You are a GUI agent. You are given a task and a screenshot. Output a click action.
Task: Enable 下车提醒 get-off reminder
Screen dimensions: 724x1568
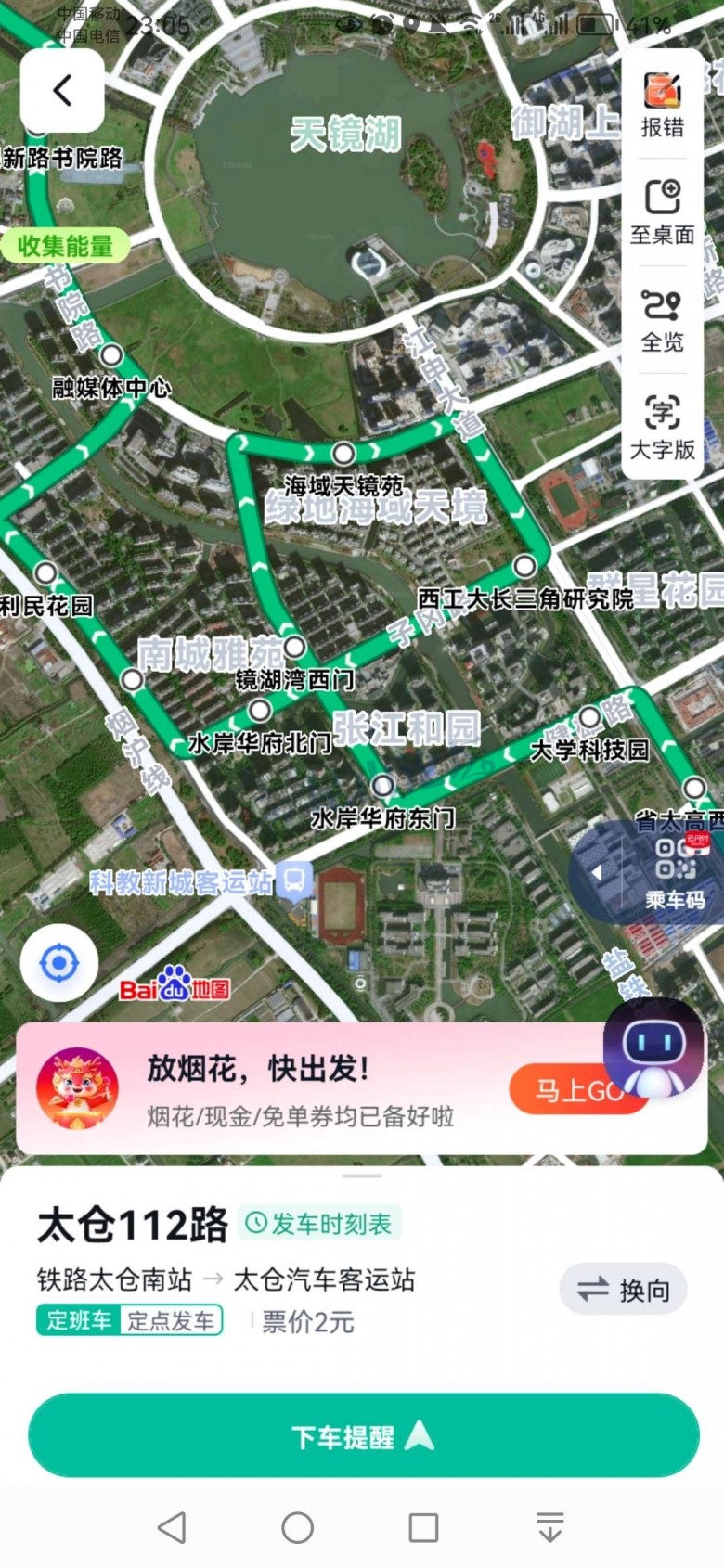tap(363, 1436)
